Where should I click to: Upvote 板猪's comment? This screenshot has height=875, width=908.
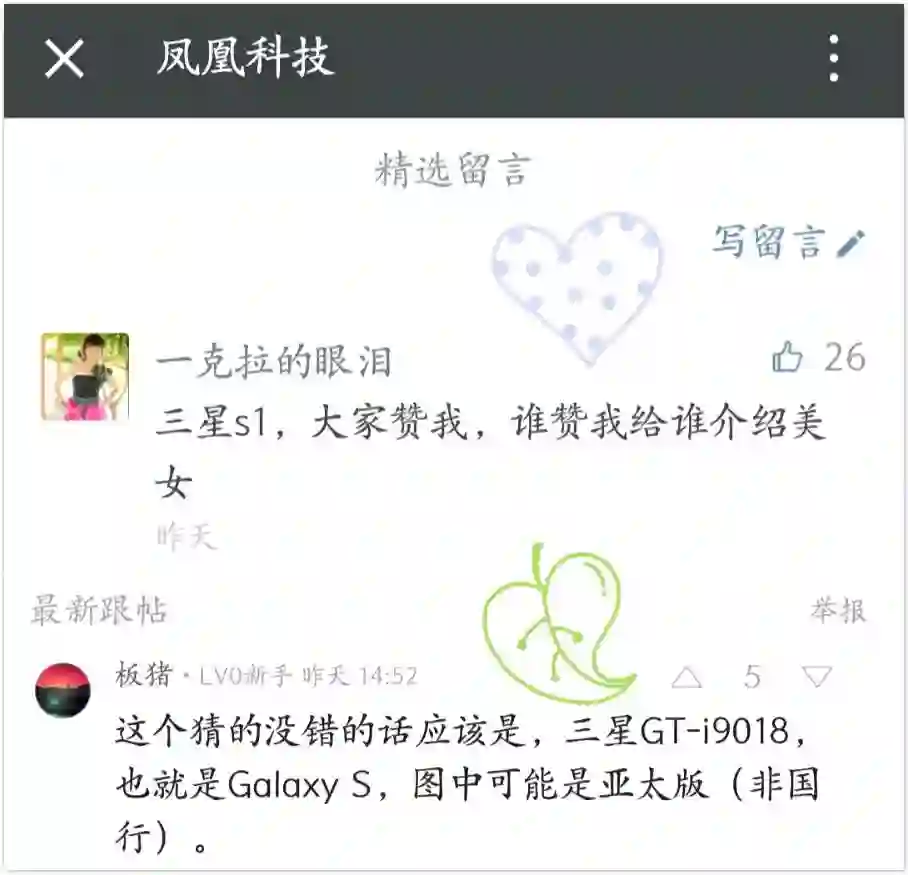pos(687,678)
